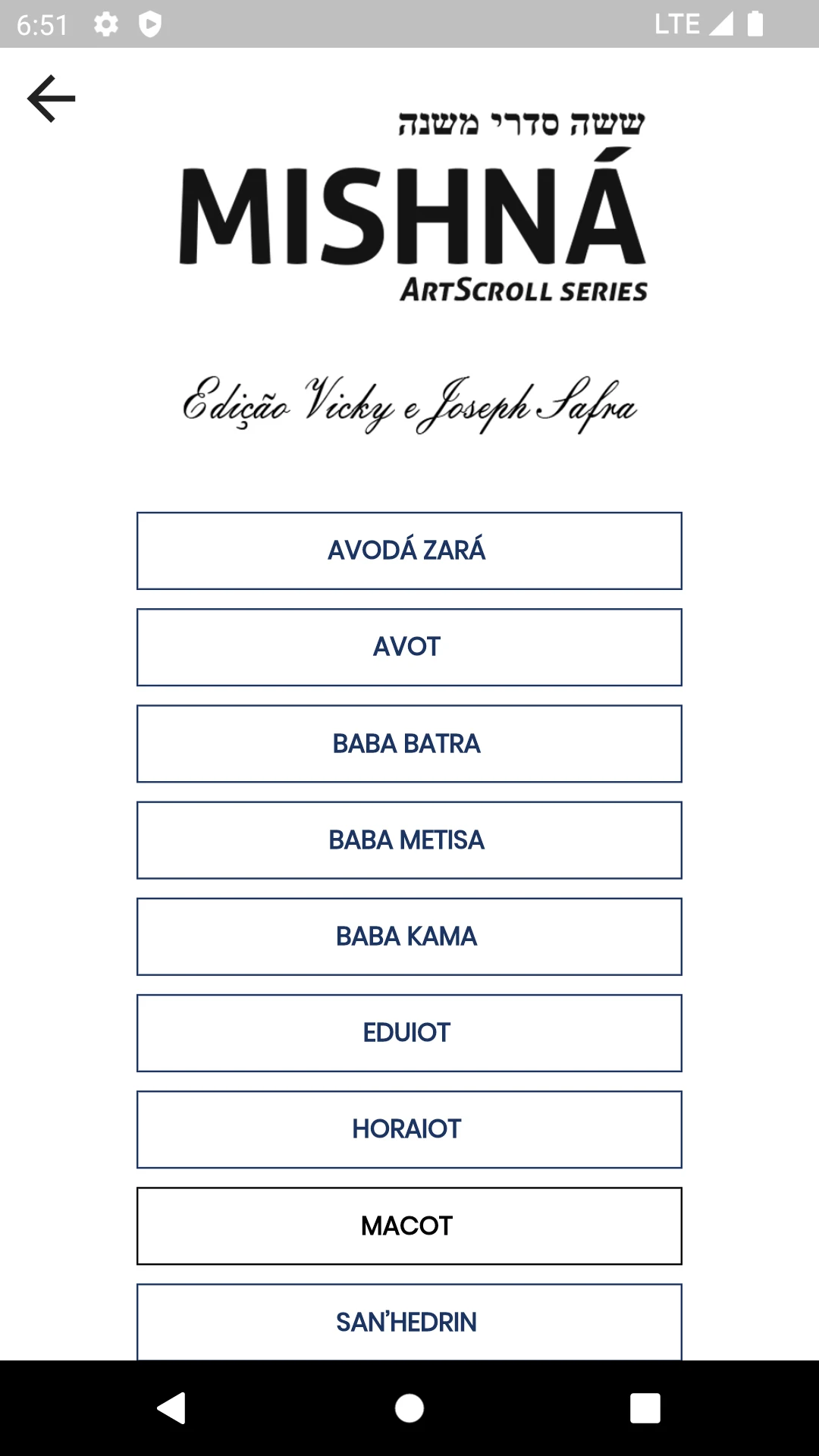
Task: Select the AVOT tractate
Action: (x=409, y=647)
